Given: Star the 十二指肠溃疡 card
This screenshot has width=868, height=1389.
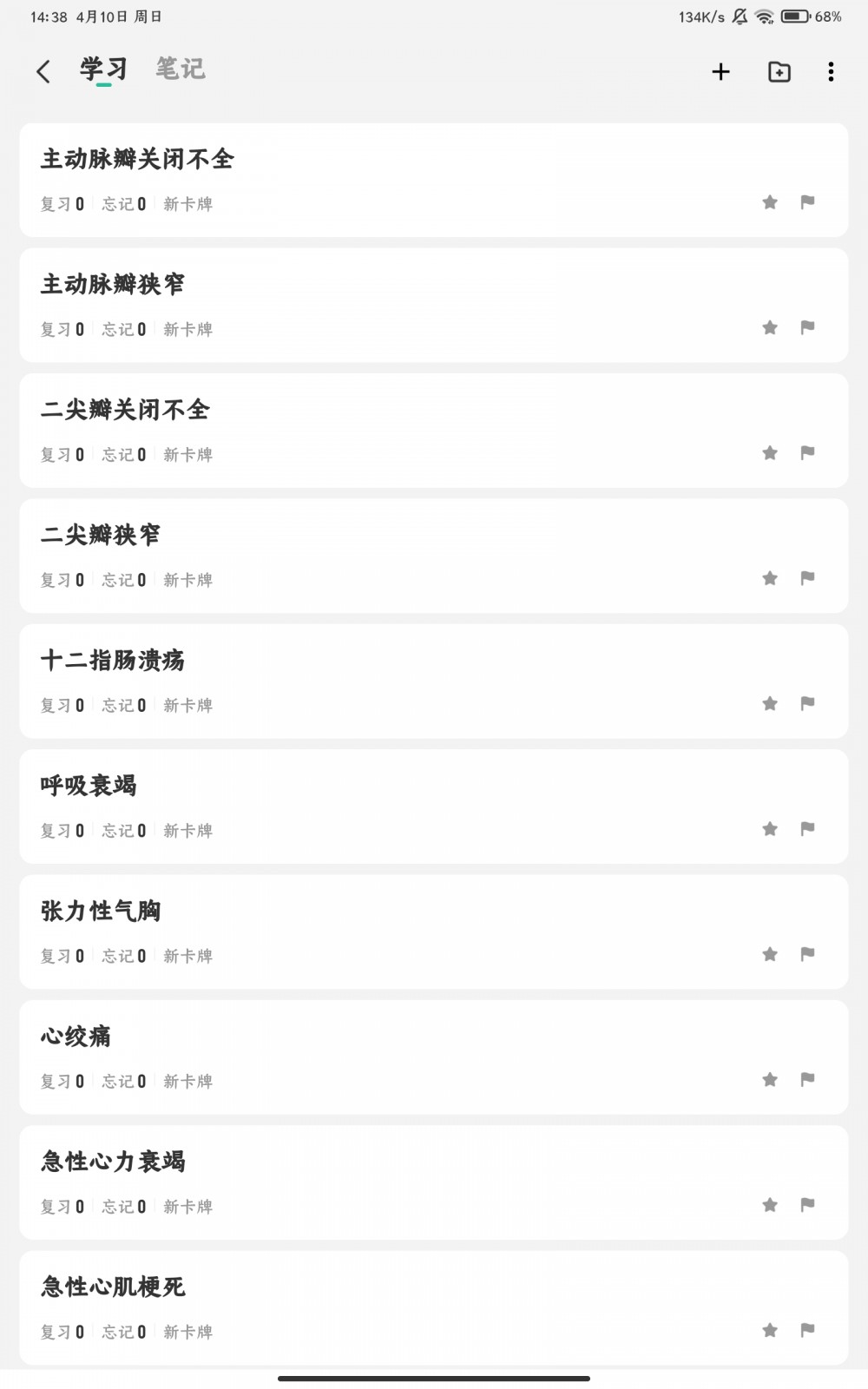Looking at the screenshot, I should (x=770, y=703).
